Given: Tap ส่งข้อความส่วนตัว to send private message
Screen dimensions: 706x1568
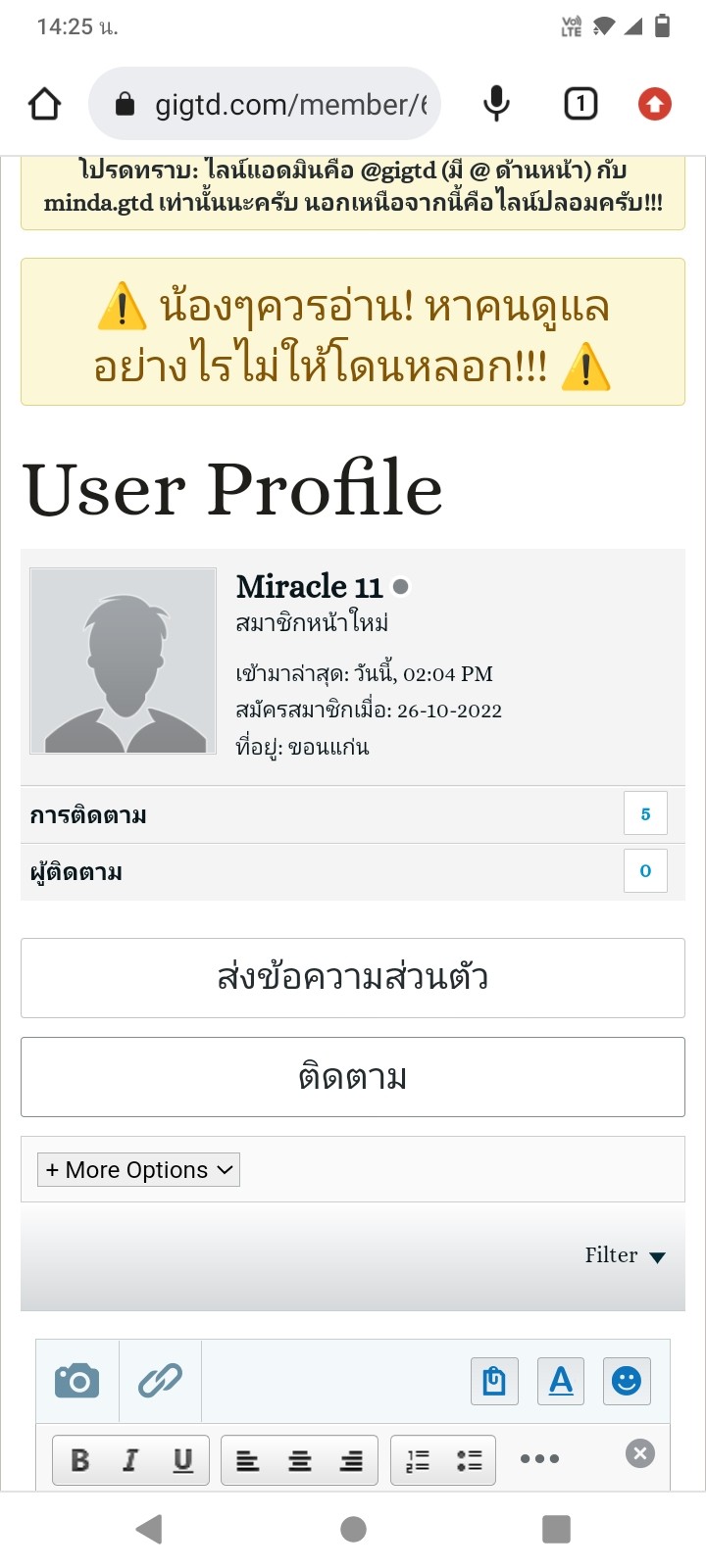Looking at the screenshot, I should click(353, 978).
